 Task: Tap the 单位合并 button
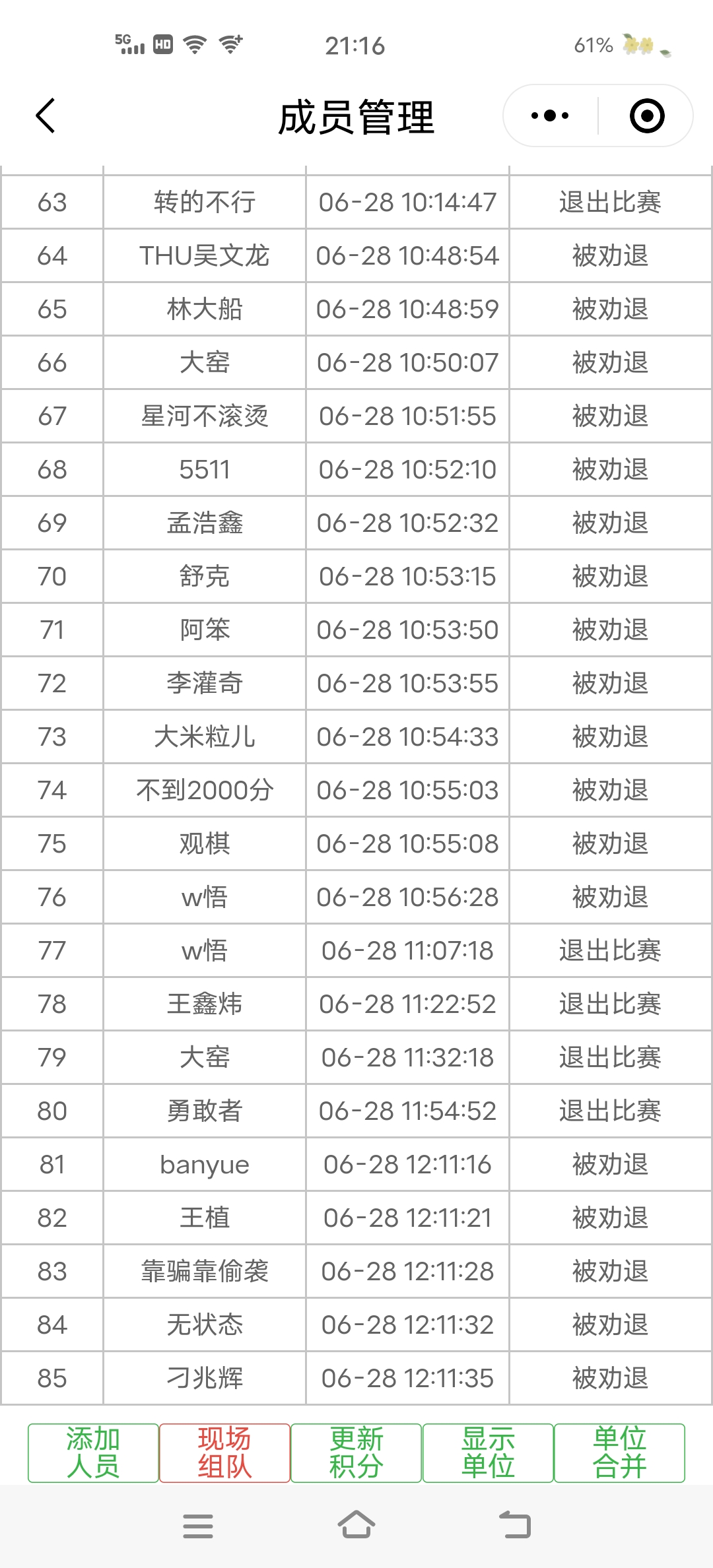[x=619, y=1453]
